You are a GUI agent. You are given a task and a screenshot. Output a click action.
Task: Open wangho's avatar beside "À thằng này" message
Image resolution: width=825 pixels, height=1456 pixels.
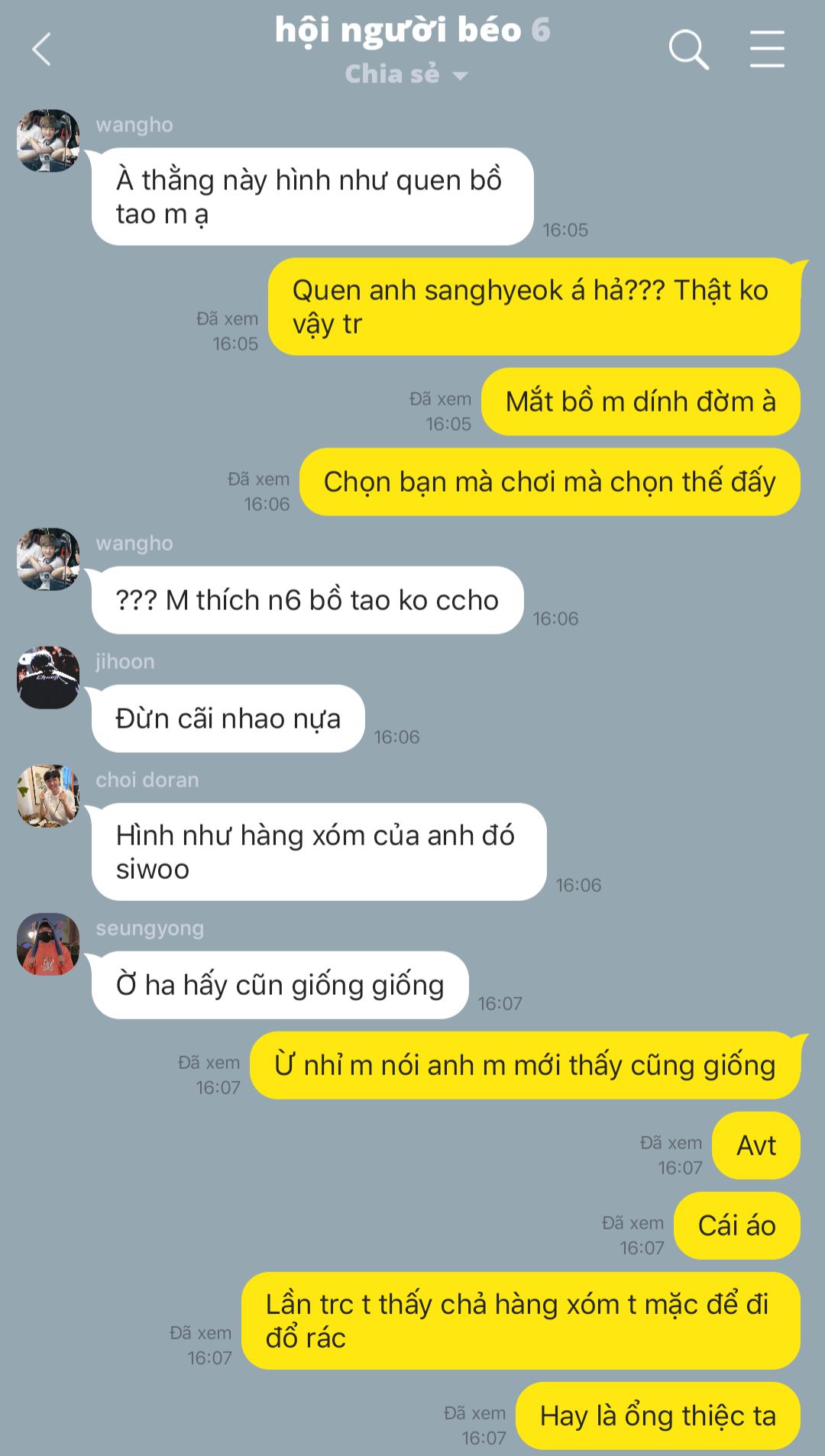point(48,140)
